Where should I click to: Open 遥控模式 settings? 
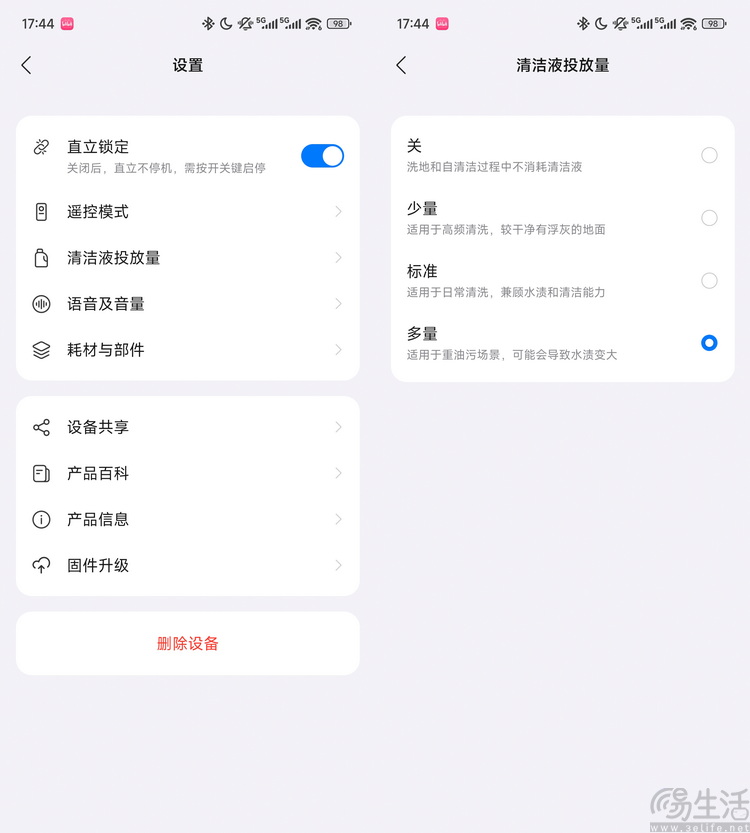[188, 212]
